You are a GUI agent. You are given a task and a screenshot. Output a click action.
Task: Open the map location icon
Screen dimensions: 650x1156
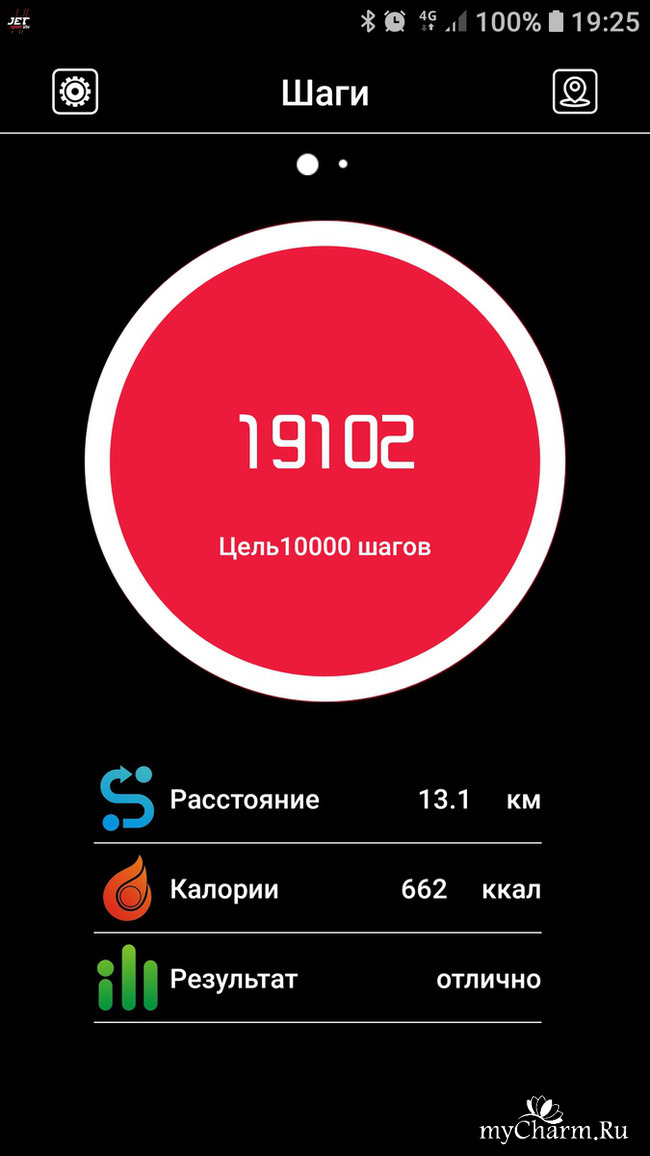tap(575, 92)
